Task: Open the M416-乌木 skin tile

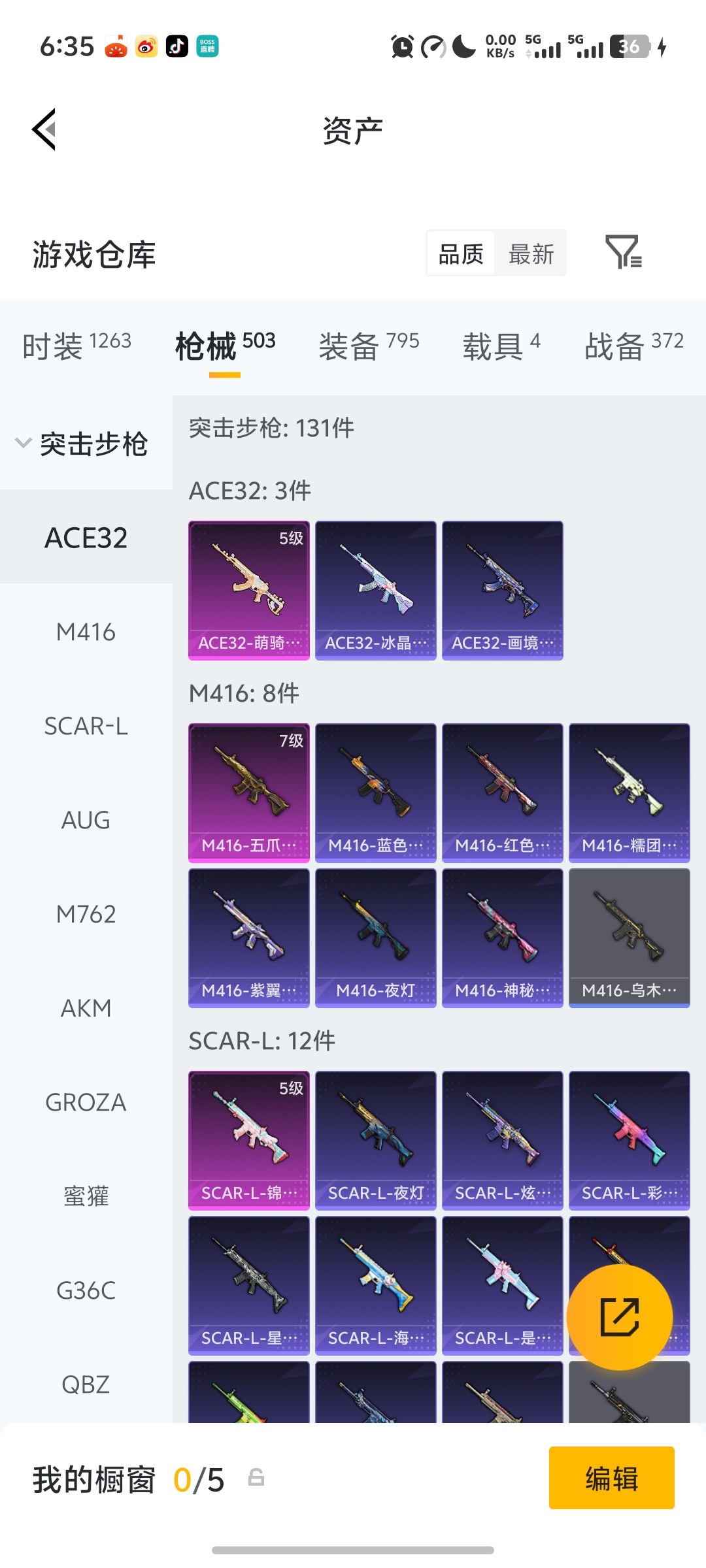Action: click(630, 938)
